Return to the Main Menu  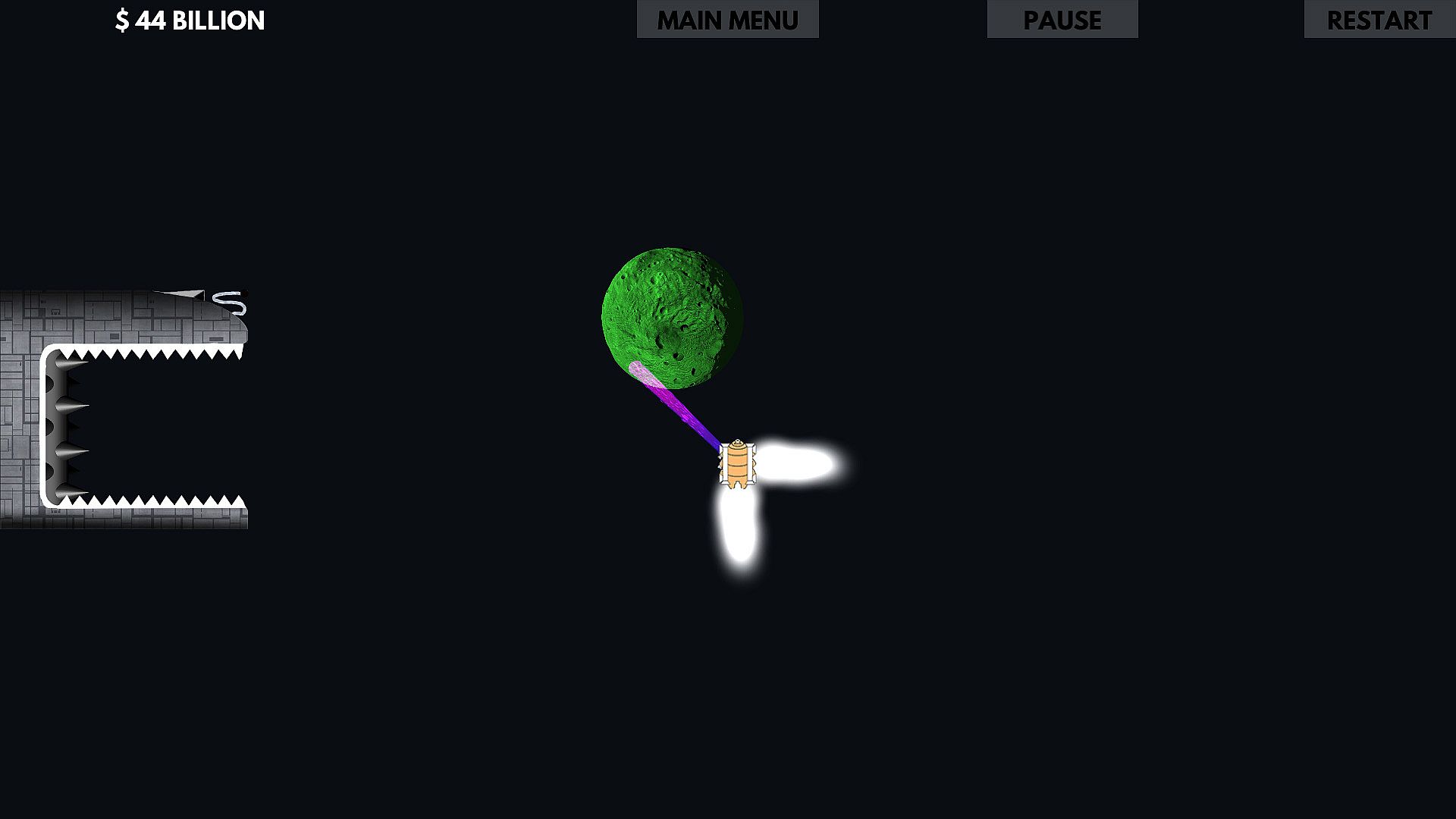727,20
